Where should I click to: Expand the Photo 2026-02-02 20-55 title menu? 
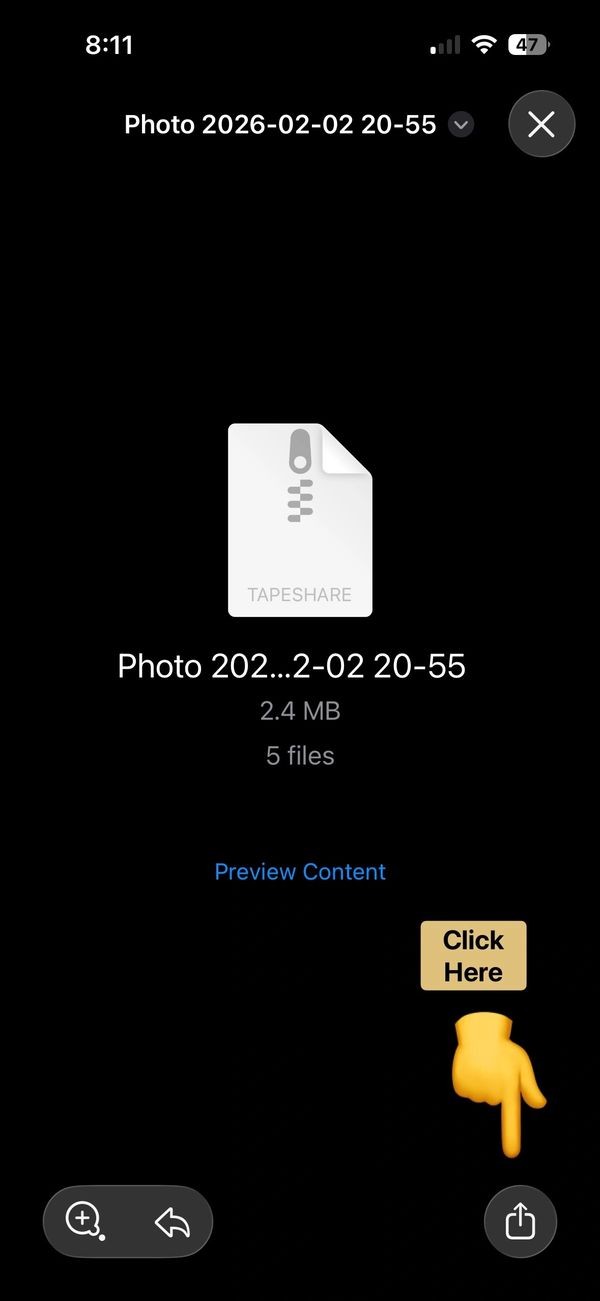coord(461,125)
